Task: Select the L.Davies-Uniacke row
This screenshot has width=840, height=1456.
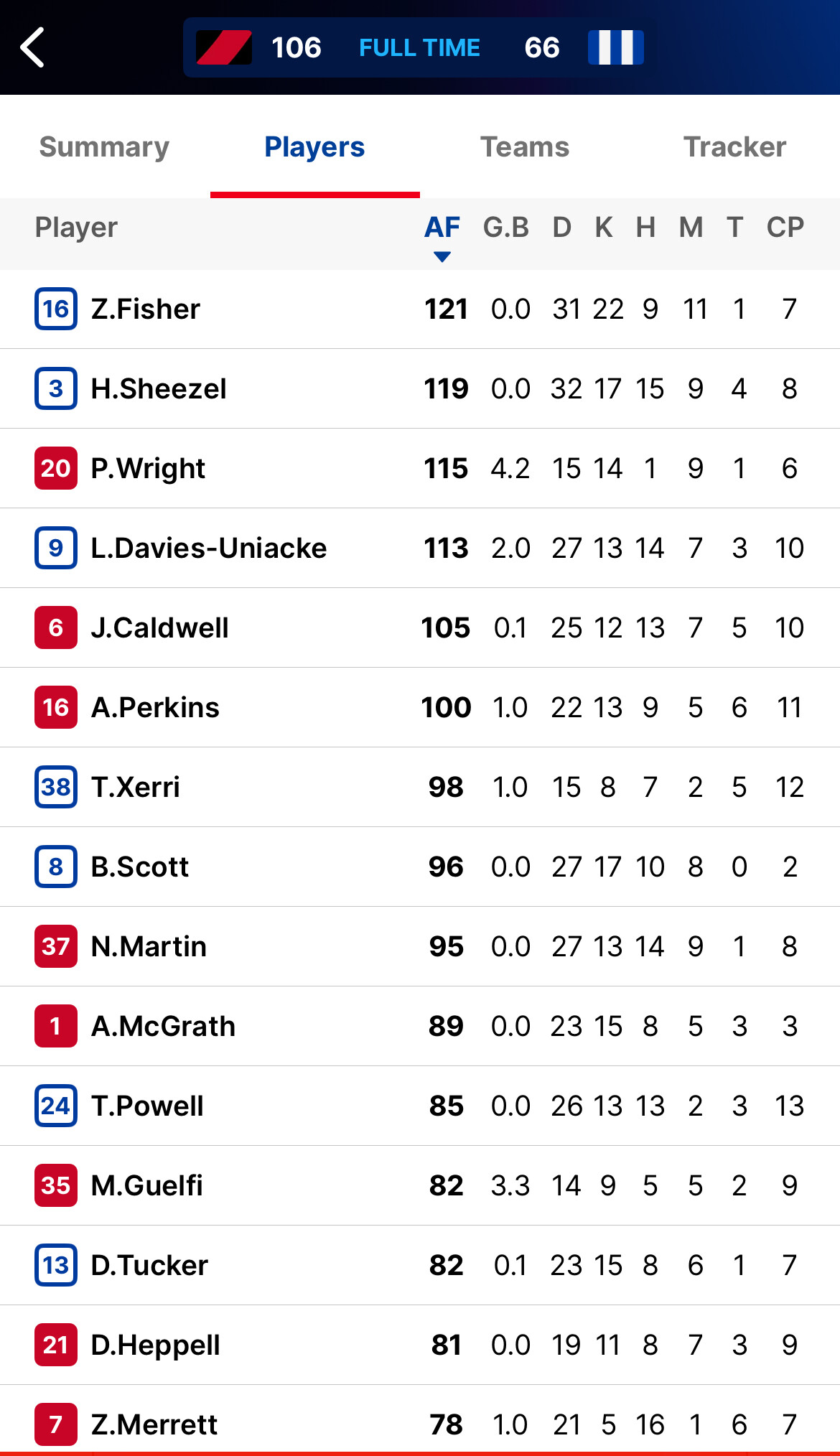Action: pos(420,549)
